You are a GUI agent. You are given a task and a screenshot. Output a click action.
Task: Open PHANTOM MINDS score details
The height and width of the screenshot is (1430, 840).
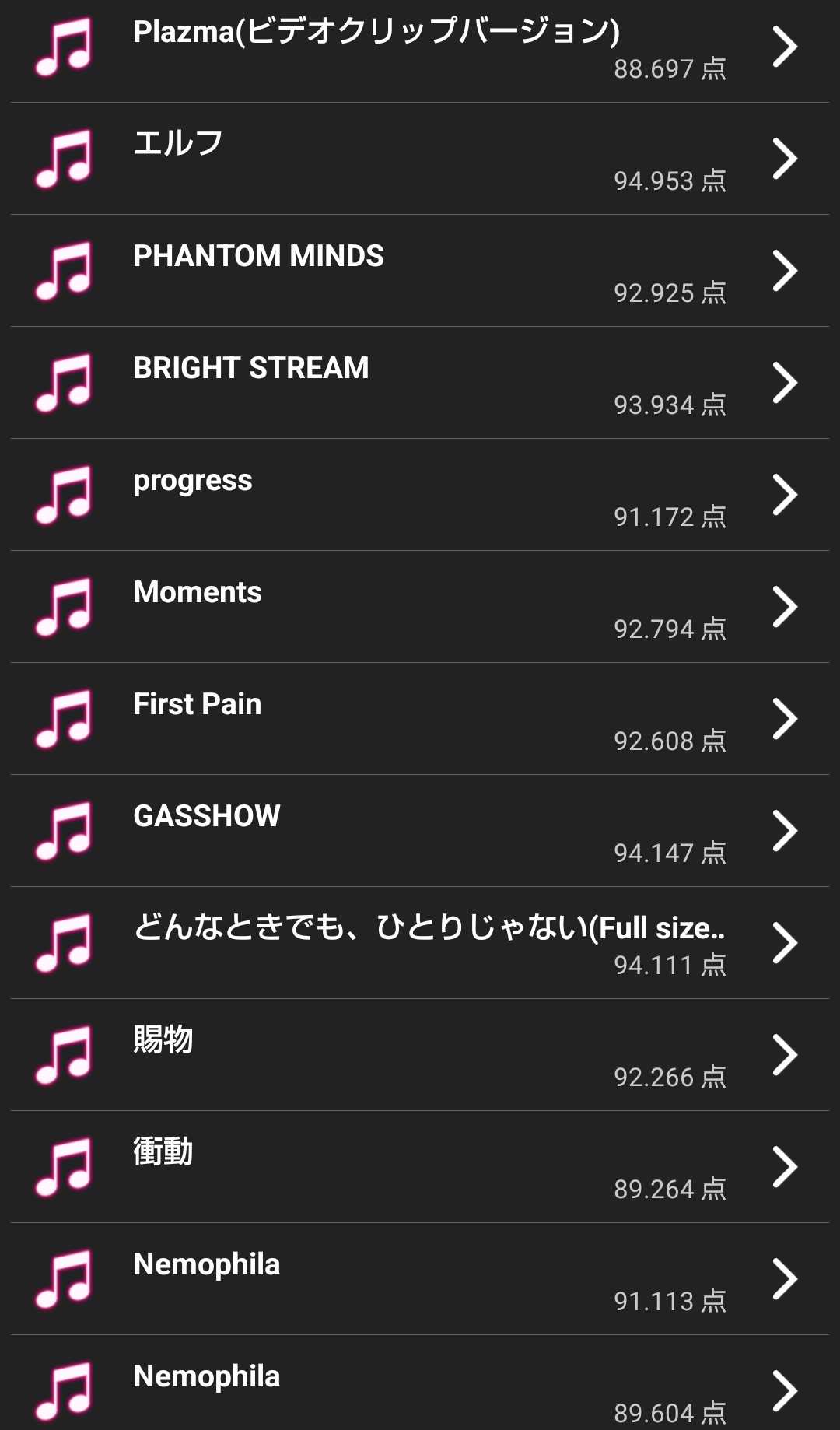(420, 272)
